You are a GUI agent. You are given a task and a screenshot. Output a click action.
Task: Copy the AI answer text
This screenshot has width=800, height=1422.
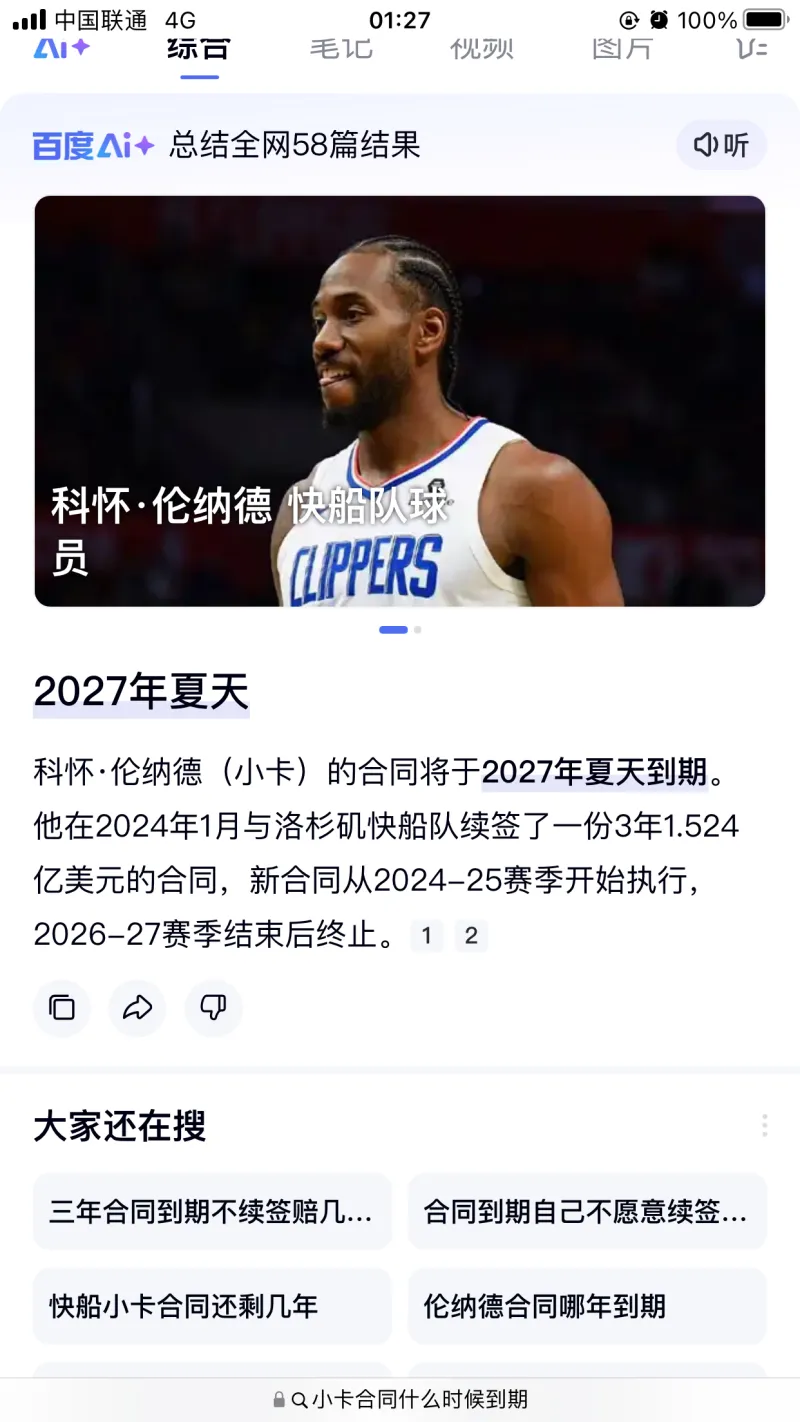click(62, 1008)
